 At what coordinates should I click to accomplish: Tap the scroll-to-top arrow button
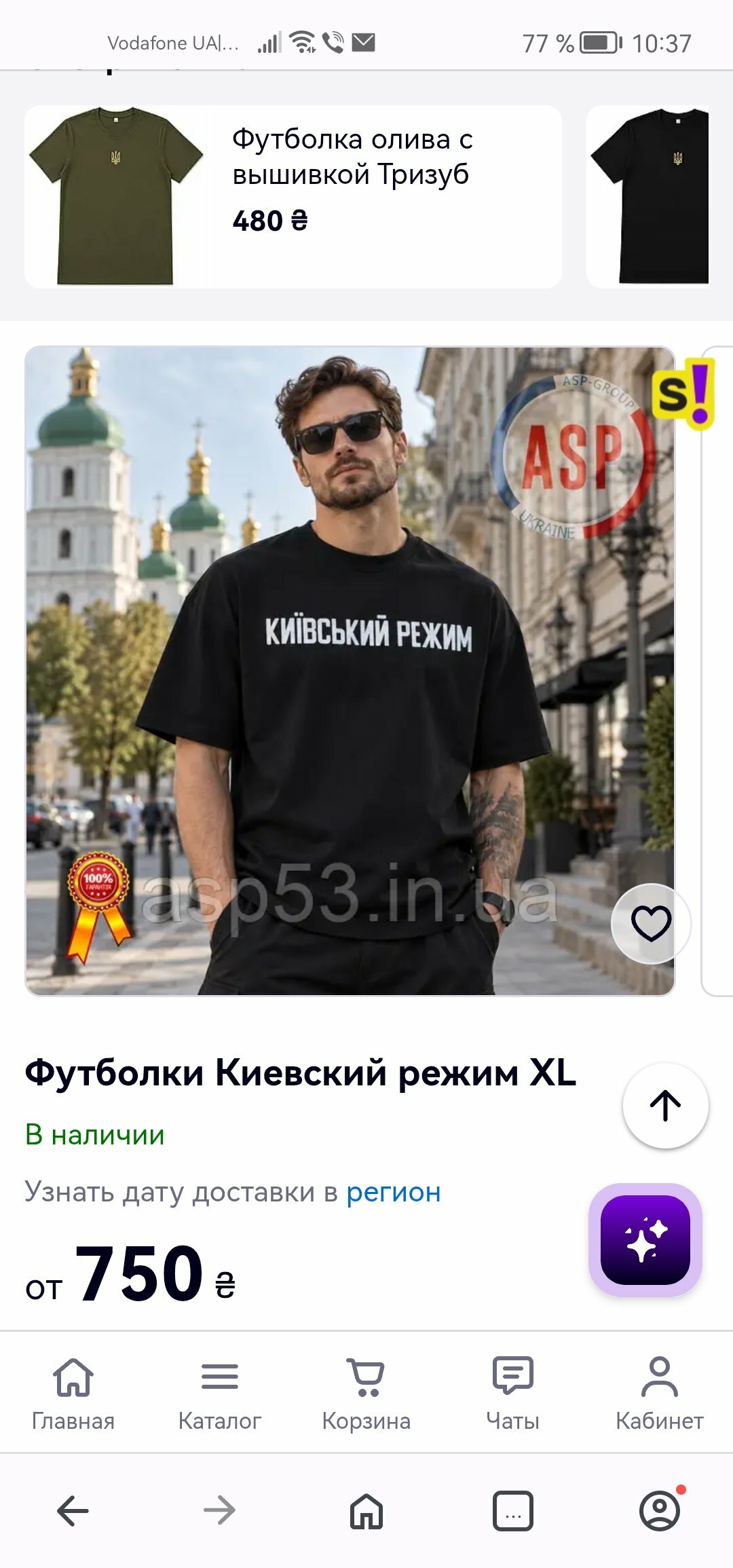[x=665, y=1106]
